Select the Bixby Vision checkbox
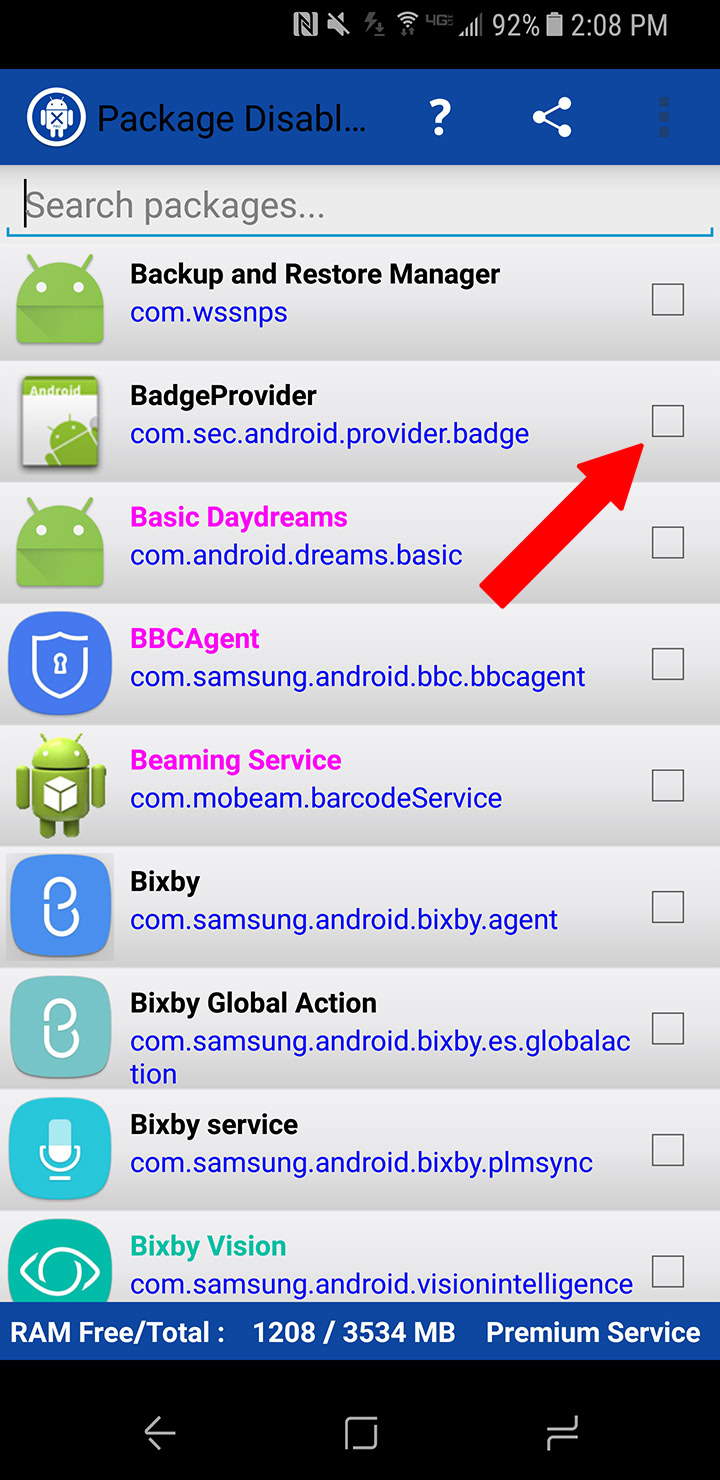Image resolution: width=720 pixels, height=1480 pixels. [x=667, y=1271]
